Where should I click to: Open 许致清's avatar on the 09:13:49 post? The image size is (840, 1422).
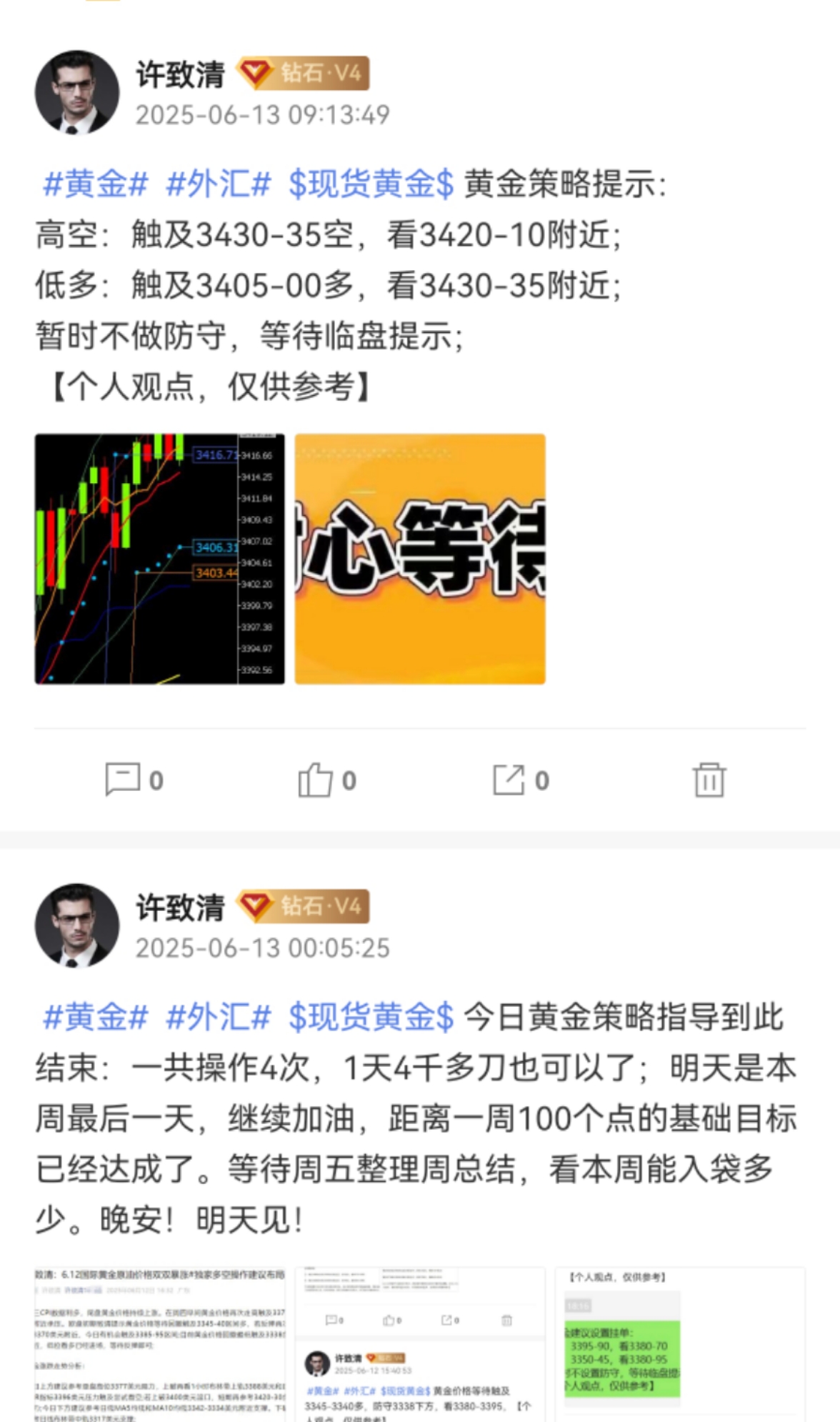(77, 93)
